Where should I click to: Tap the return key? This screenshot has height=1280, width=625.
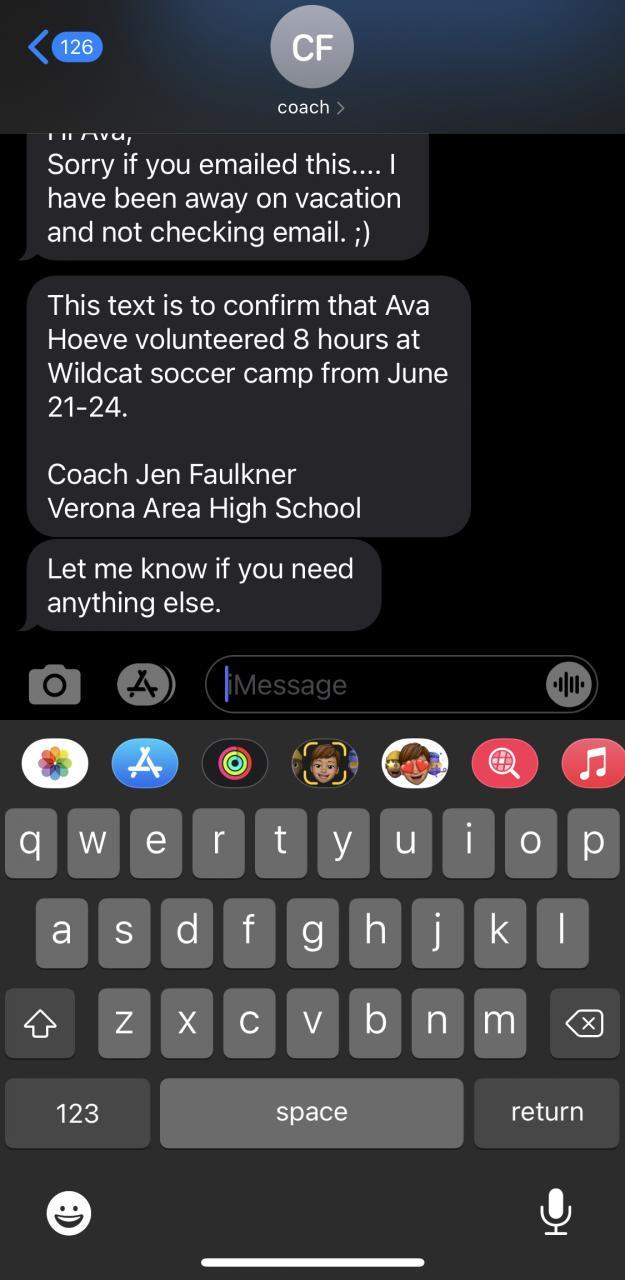coord(546,1113)
